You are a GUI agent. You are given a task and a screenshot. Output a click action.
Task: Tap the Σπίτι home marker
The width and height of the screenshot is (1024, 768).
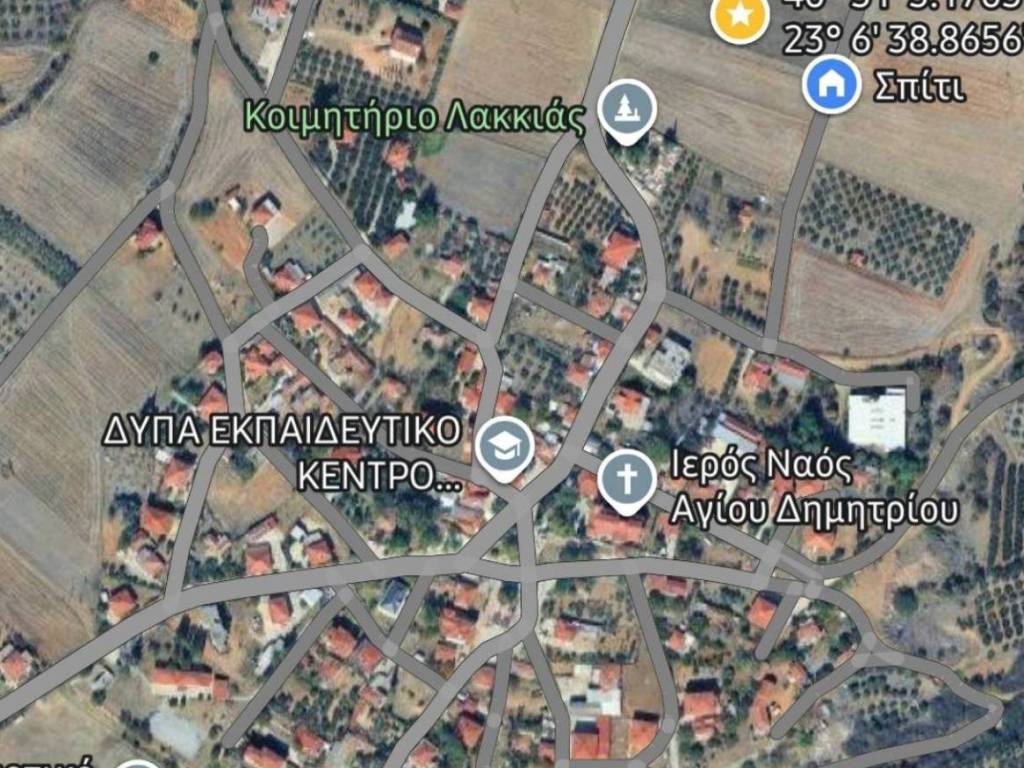click(831, 85)
